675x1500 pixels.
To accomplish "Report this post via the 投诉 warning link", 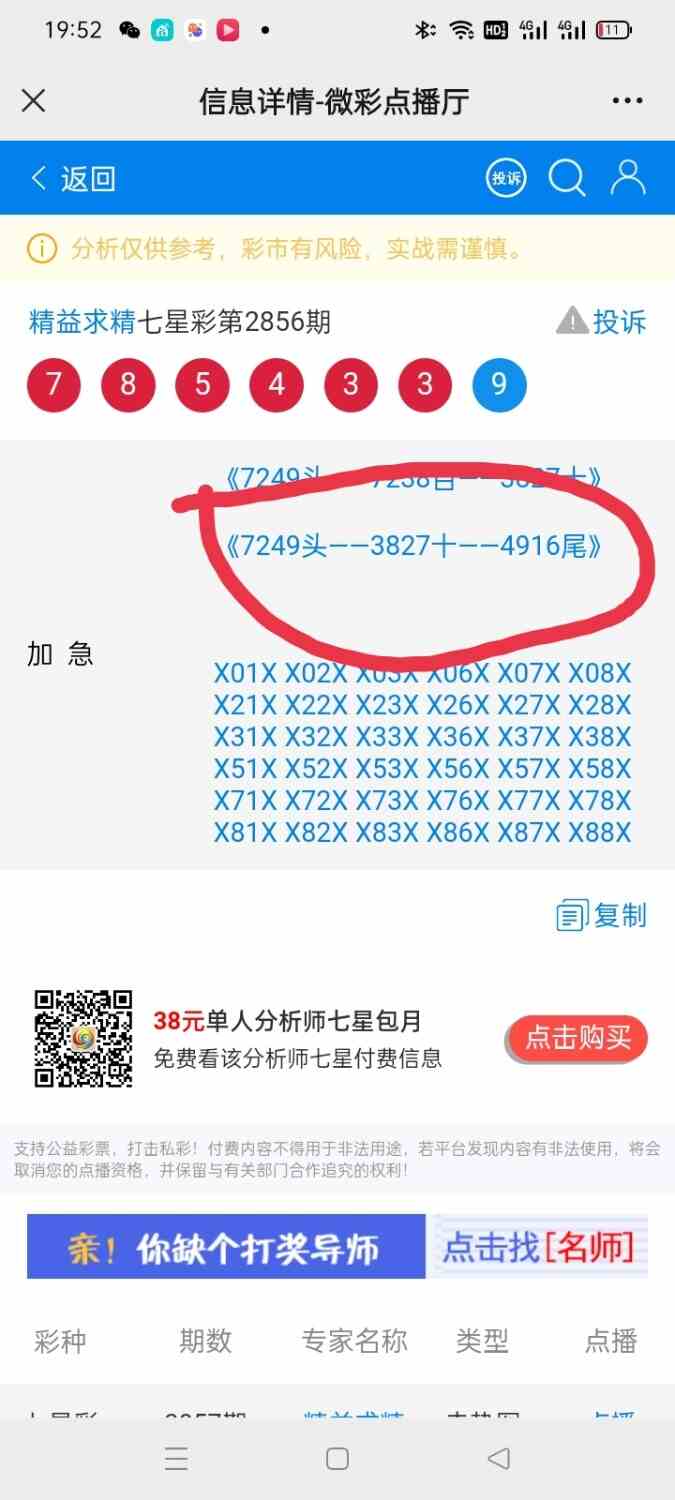I will coord(602,322).
